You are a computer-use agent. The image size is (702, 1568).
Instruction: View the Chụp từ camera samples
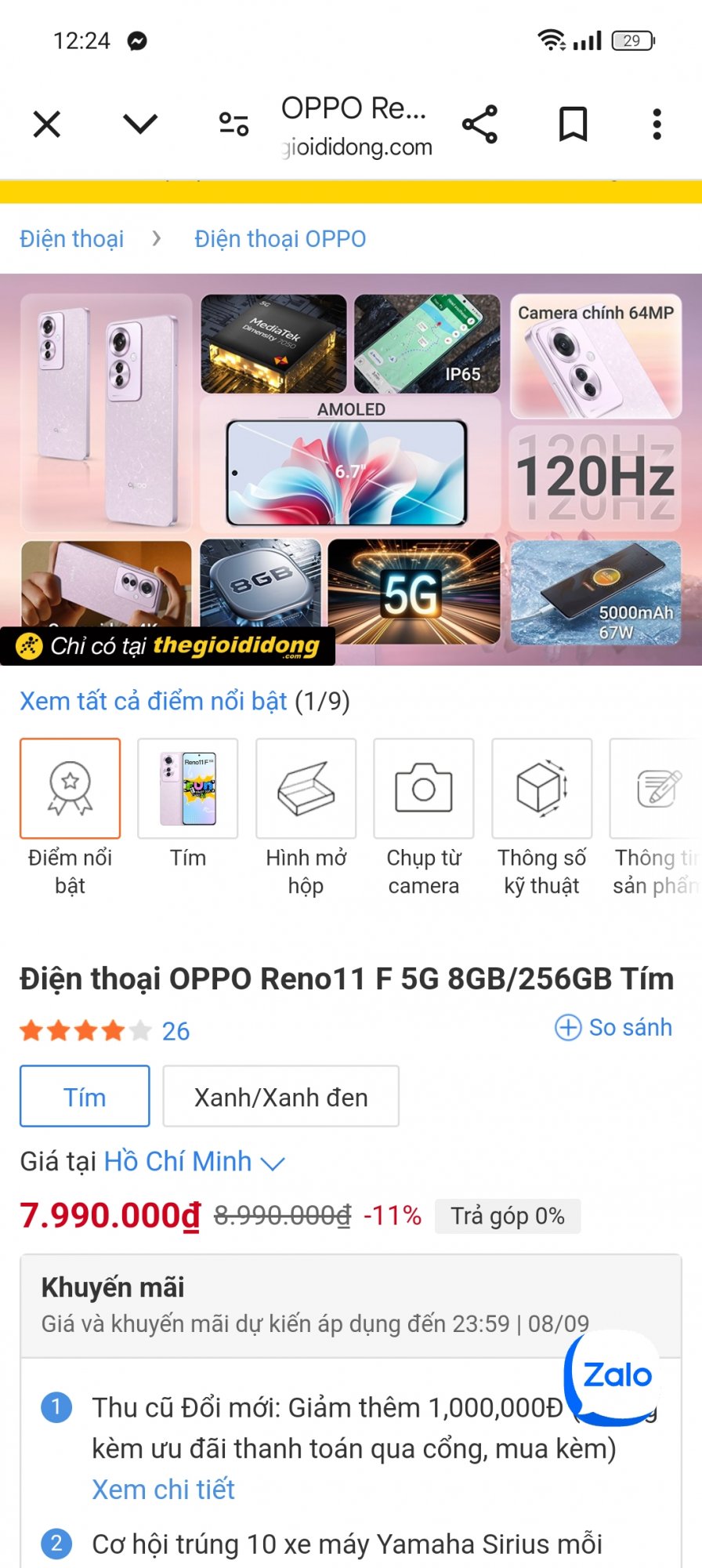click(x=424, y=789)
